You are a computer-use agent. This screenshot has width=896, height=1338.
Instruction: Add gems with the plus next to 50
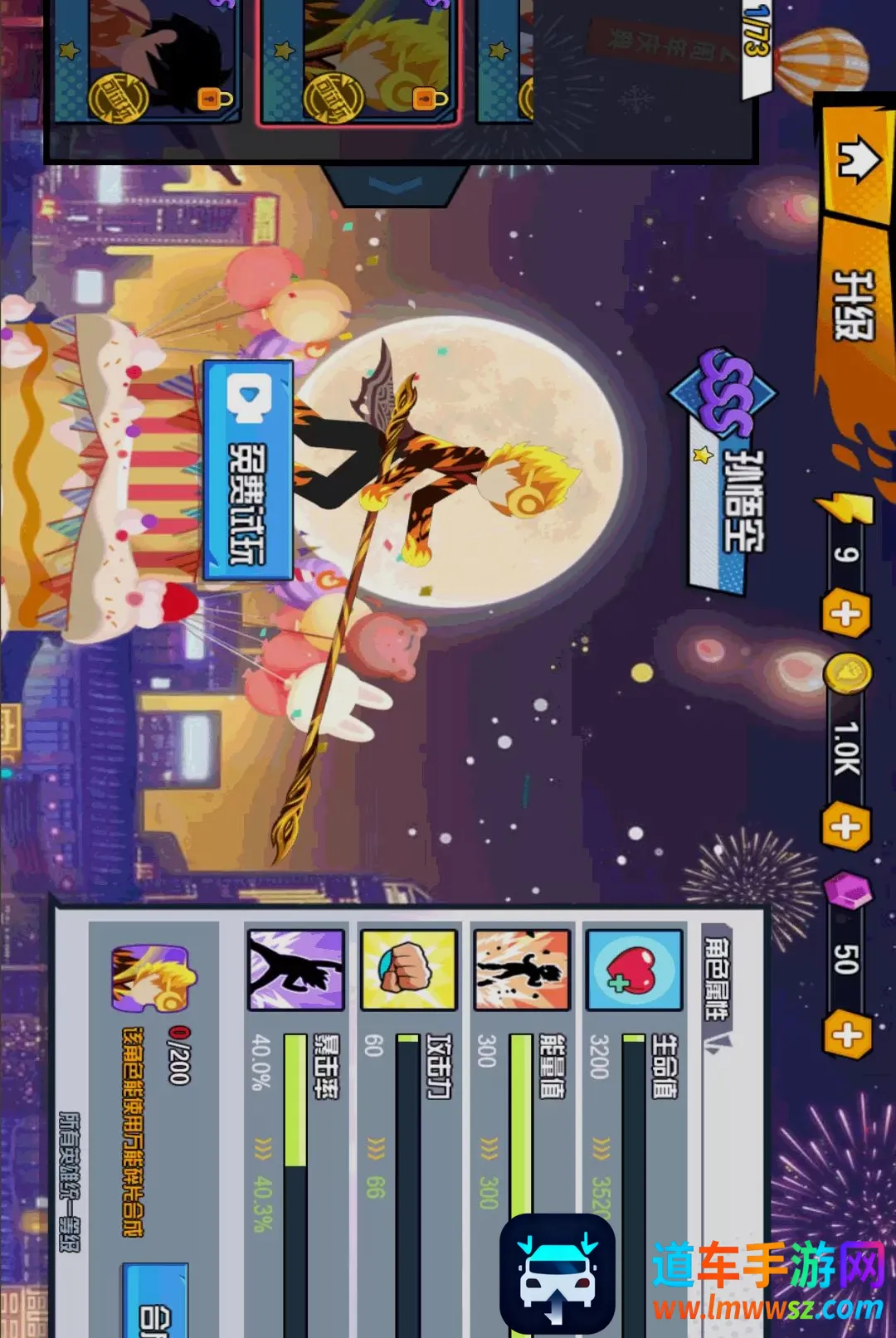pyautogui.click(x=847, y=1035)
